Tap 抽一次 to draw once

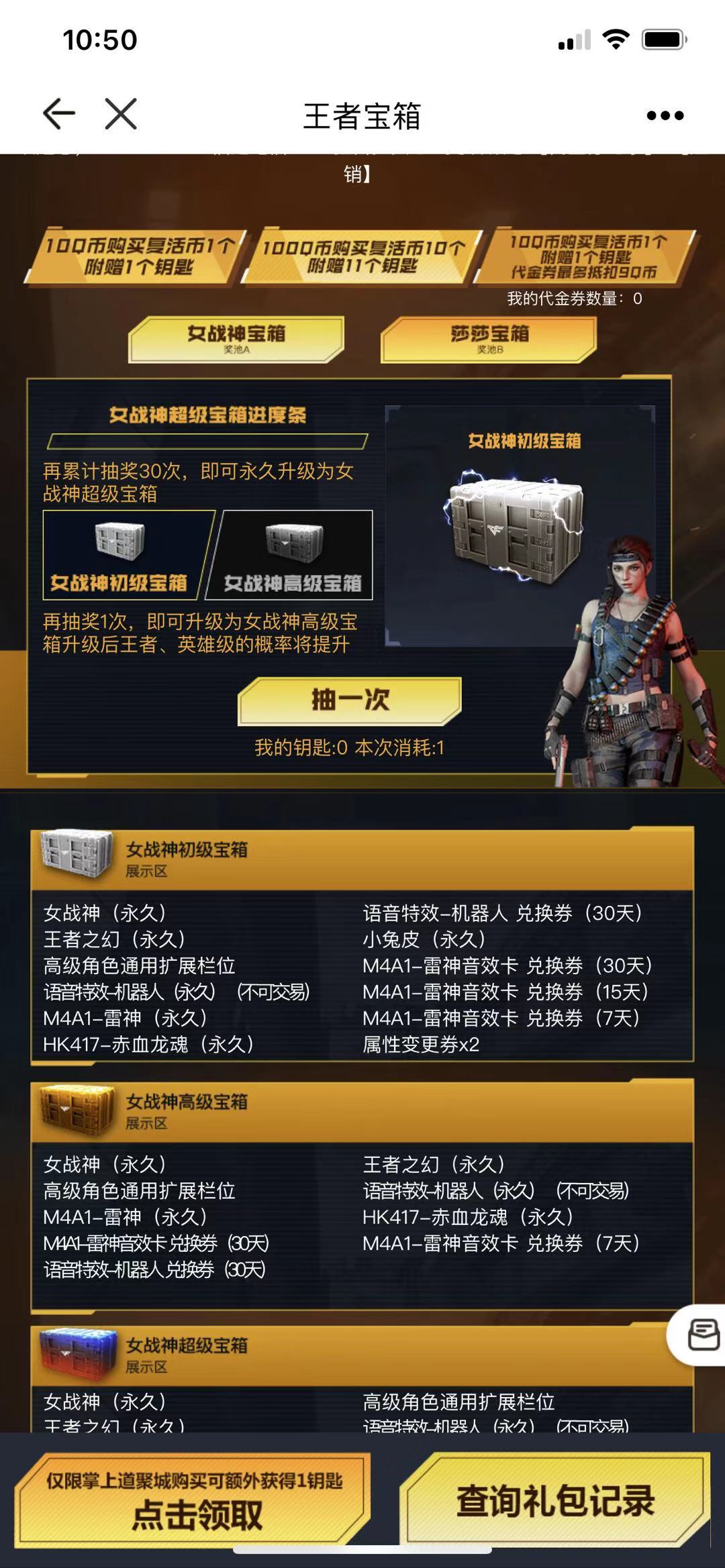pos(350,701)
